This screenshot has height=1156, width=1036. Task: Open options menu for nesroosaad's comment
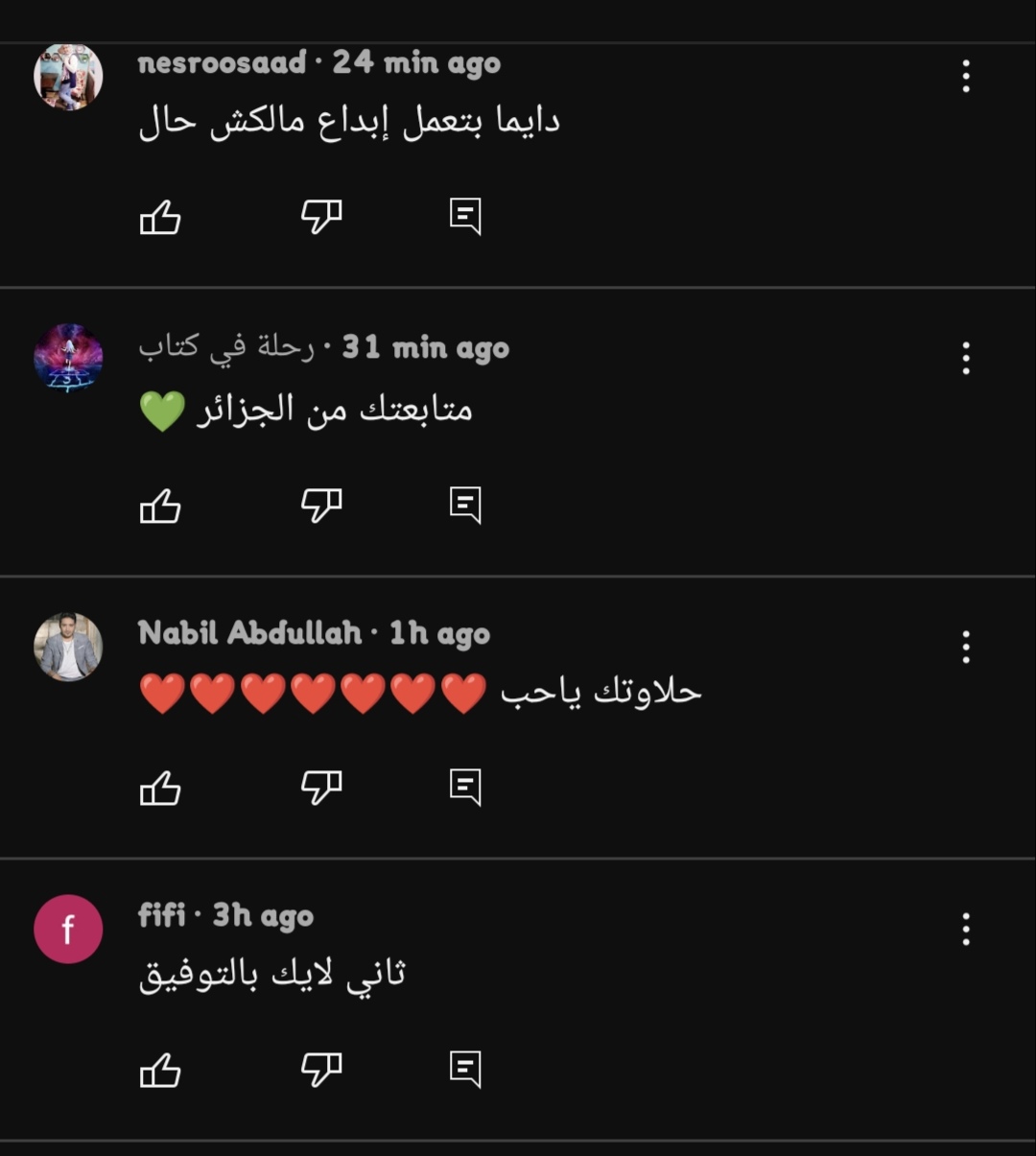[966, 77]
